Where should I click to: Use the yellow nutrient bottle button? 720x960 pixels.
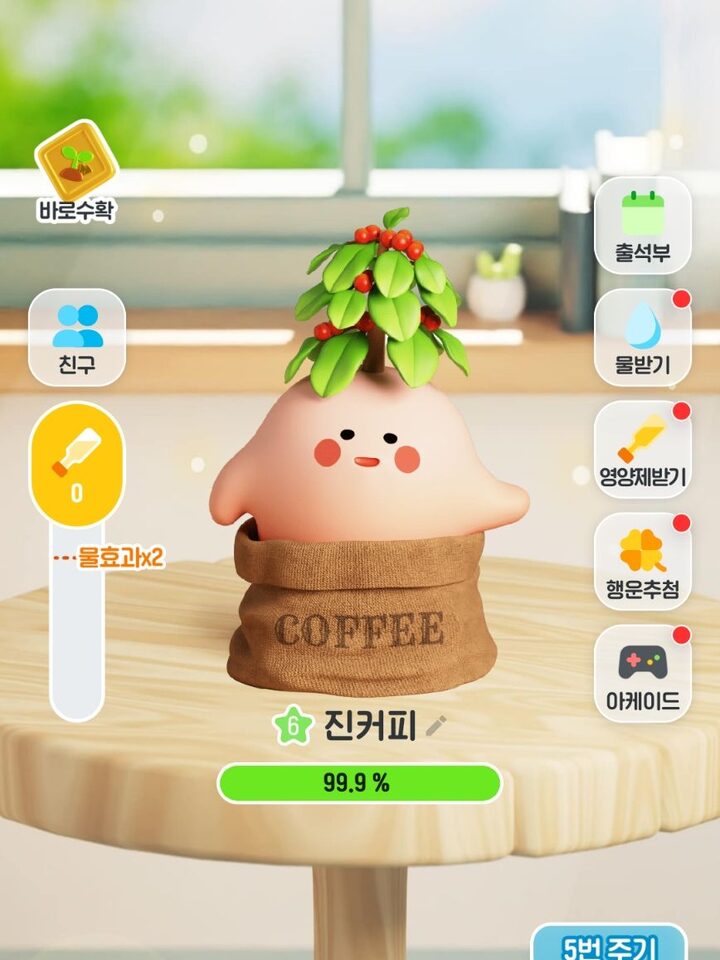point(77,462)
